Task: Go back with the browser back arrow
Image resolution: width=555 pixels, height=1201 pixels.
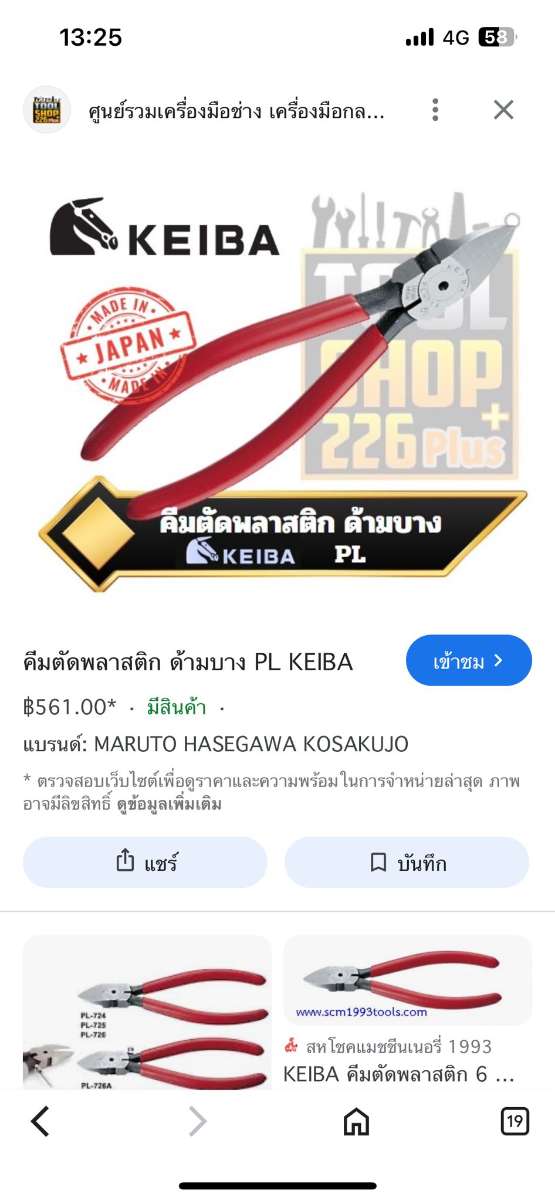Action: (x=40, y=1122)
